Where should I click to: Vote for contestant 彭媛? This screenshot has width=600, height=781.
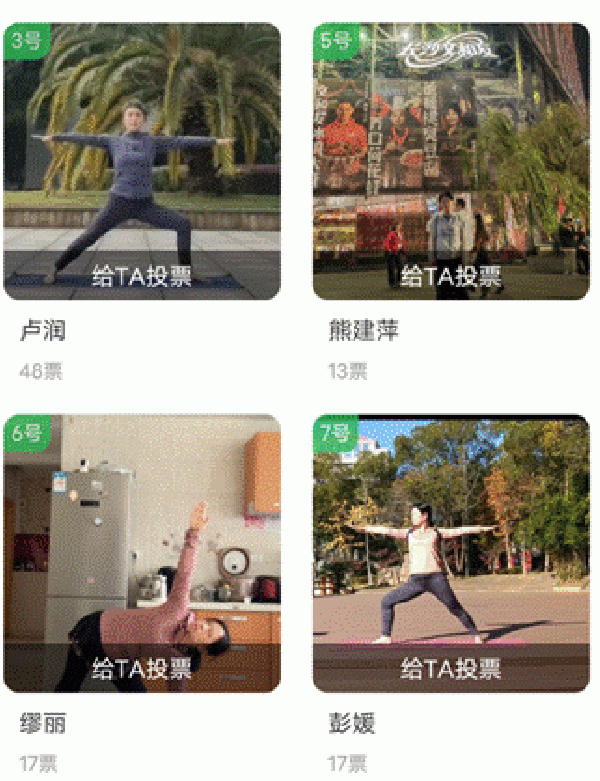[x=451, y=668]
